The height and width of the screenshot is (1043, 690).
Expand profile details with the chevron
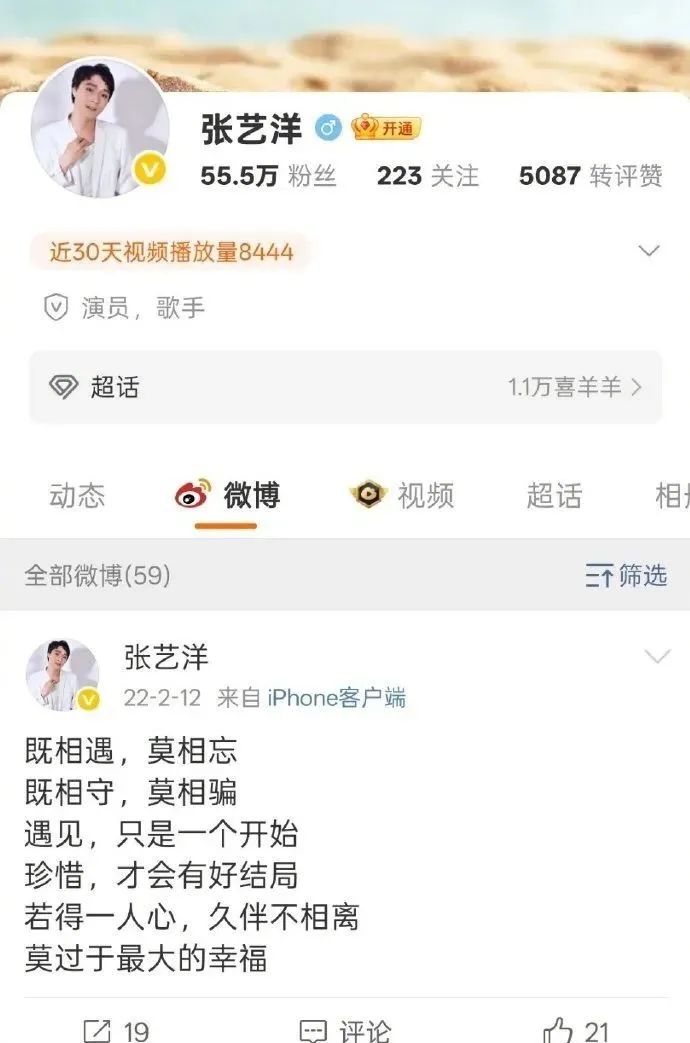click(x=649, y=250)
